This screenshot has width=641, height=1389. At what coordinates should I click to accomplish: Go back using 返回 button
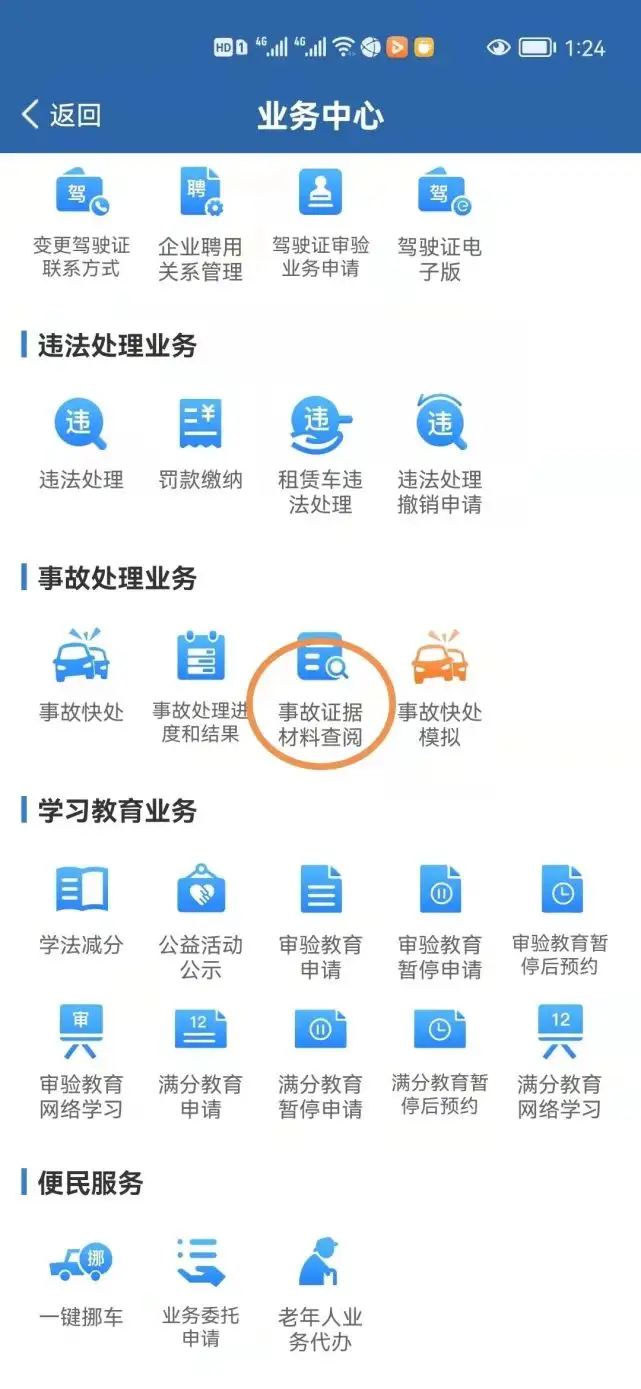pyautogui.click(x=60, y=114)
